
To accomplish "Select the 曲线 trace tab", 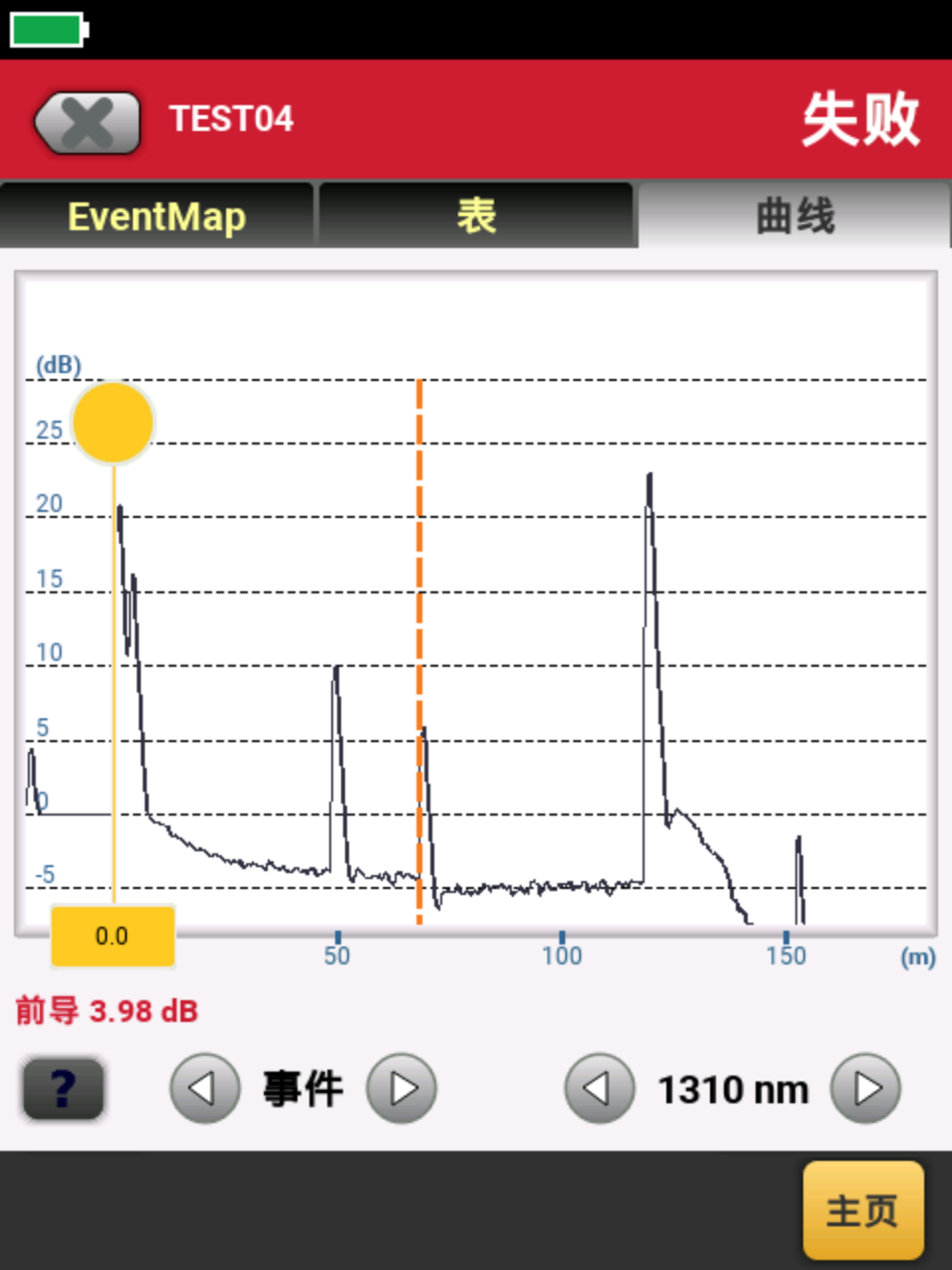I will tap(794, 215).
